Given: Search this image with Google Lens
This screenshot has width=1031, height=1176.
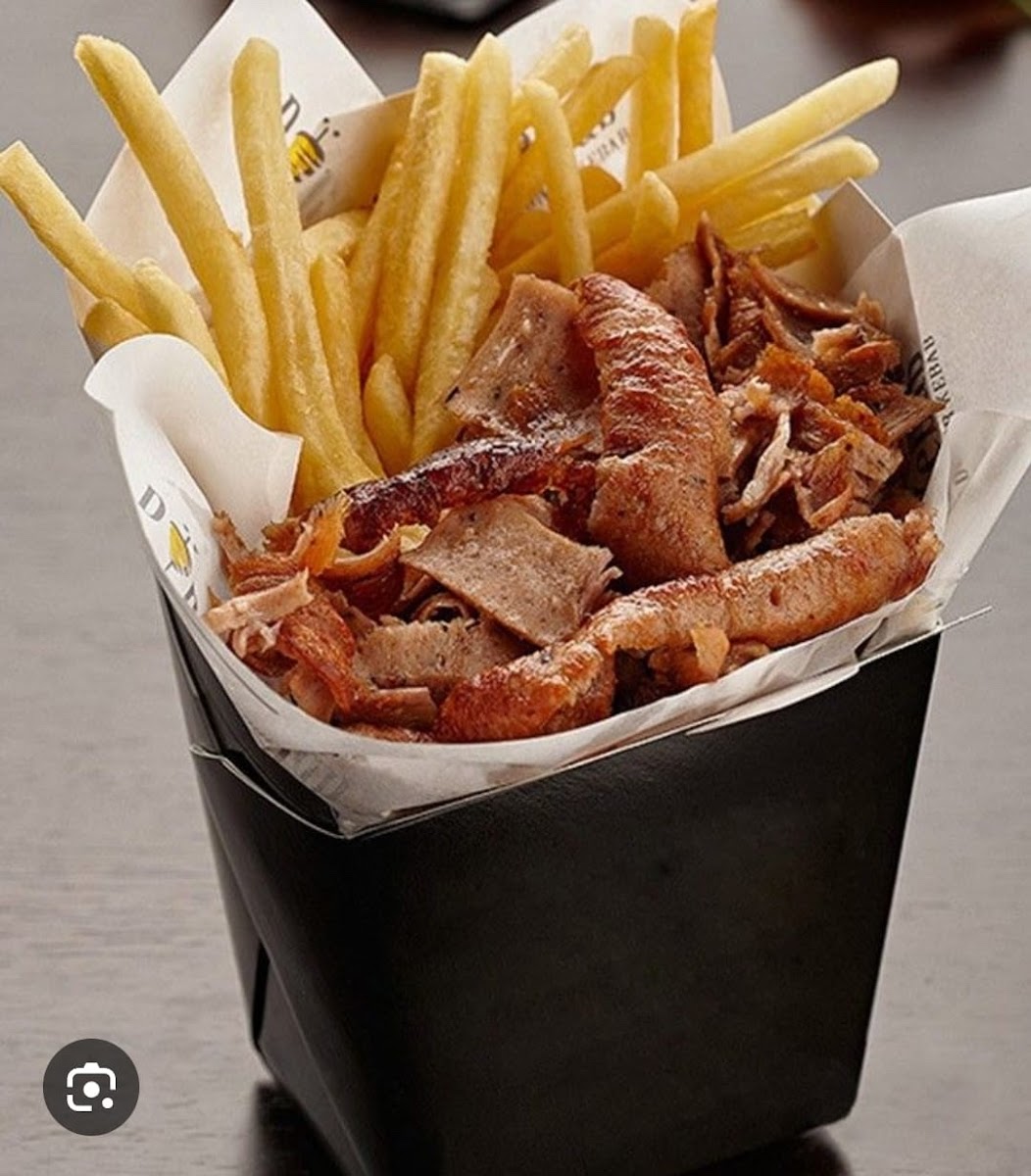Looking at the screenshot, I should (91, 1087).
